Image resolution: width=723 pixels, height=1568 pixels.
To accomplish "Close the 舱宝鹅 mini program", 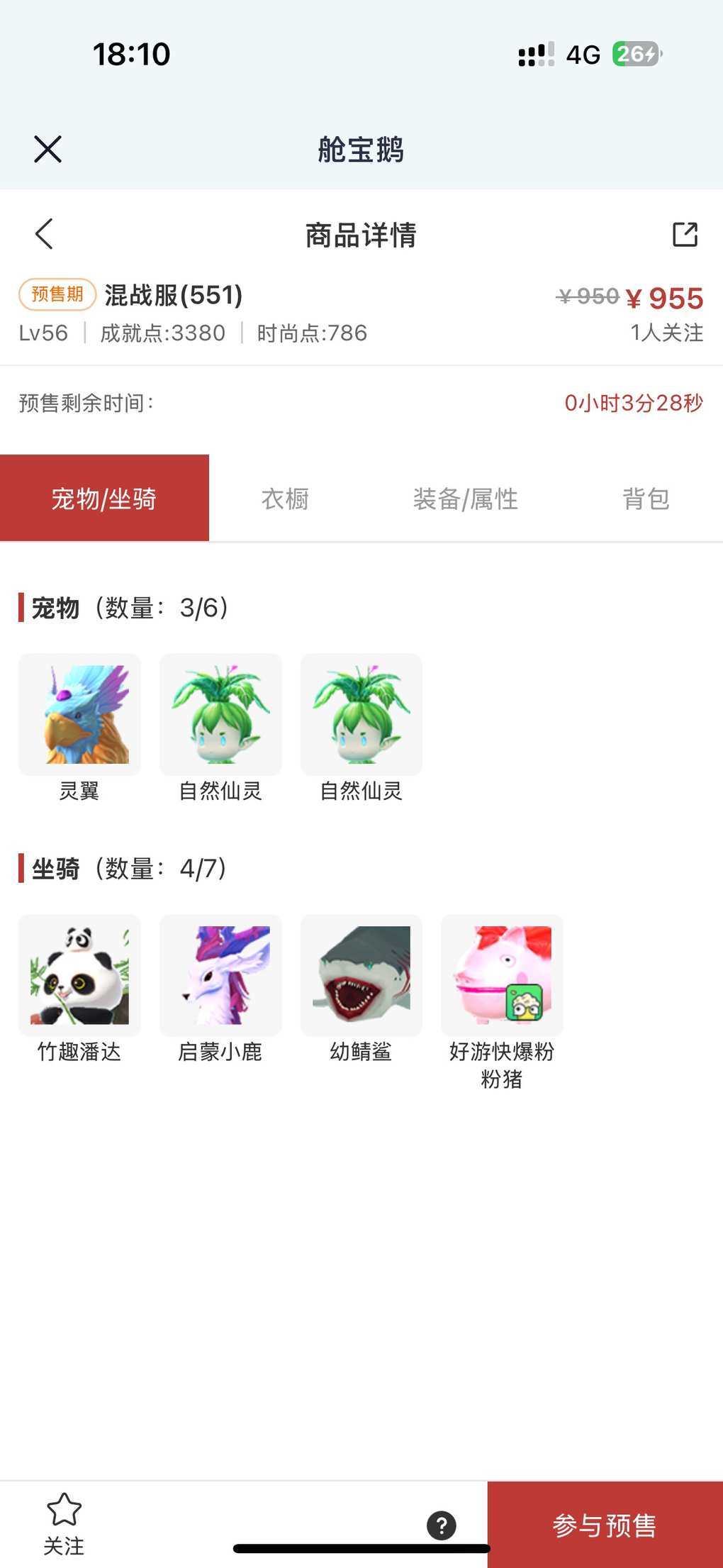I will point(47,149).
